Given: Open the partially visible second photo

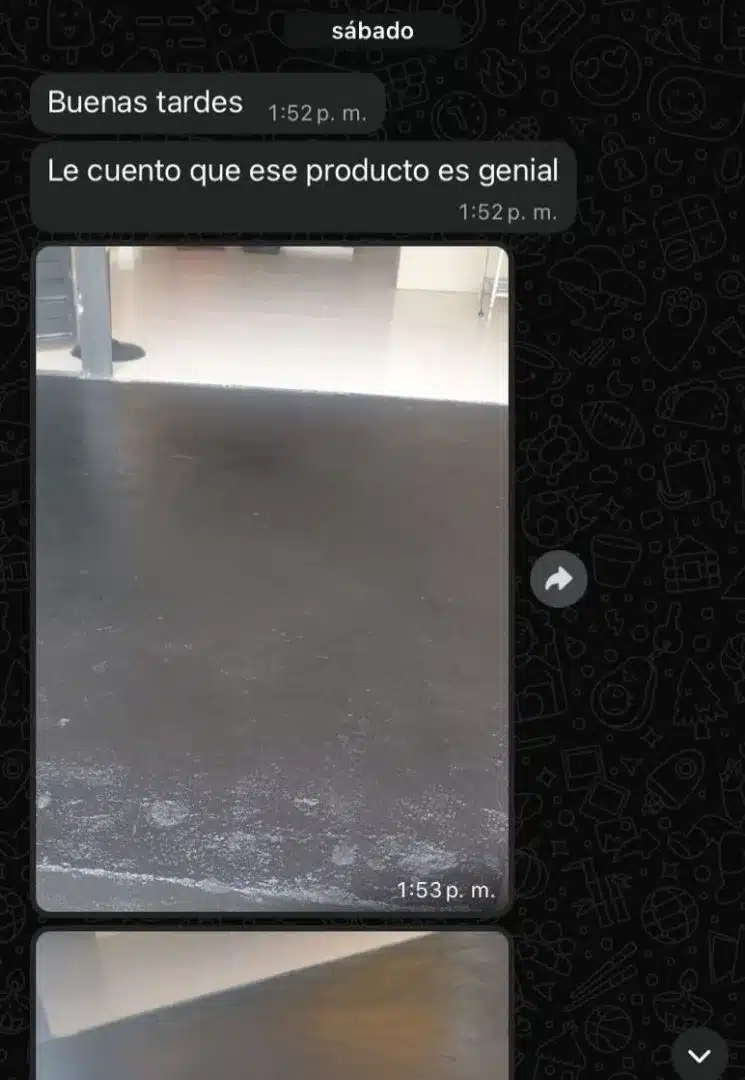Looking at the screenshot, I should coord(272,1005).
